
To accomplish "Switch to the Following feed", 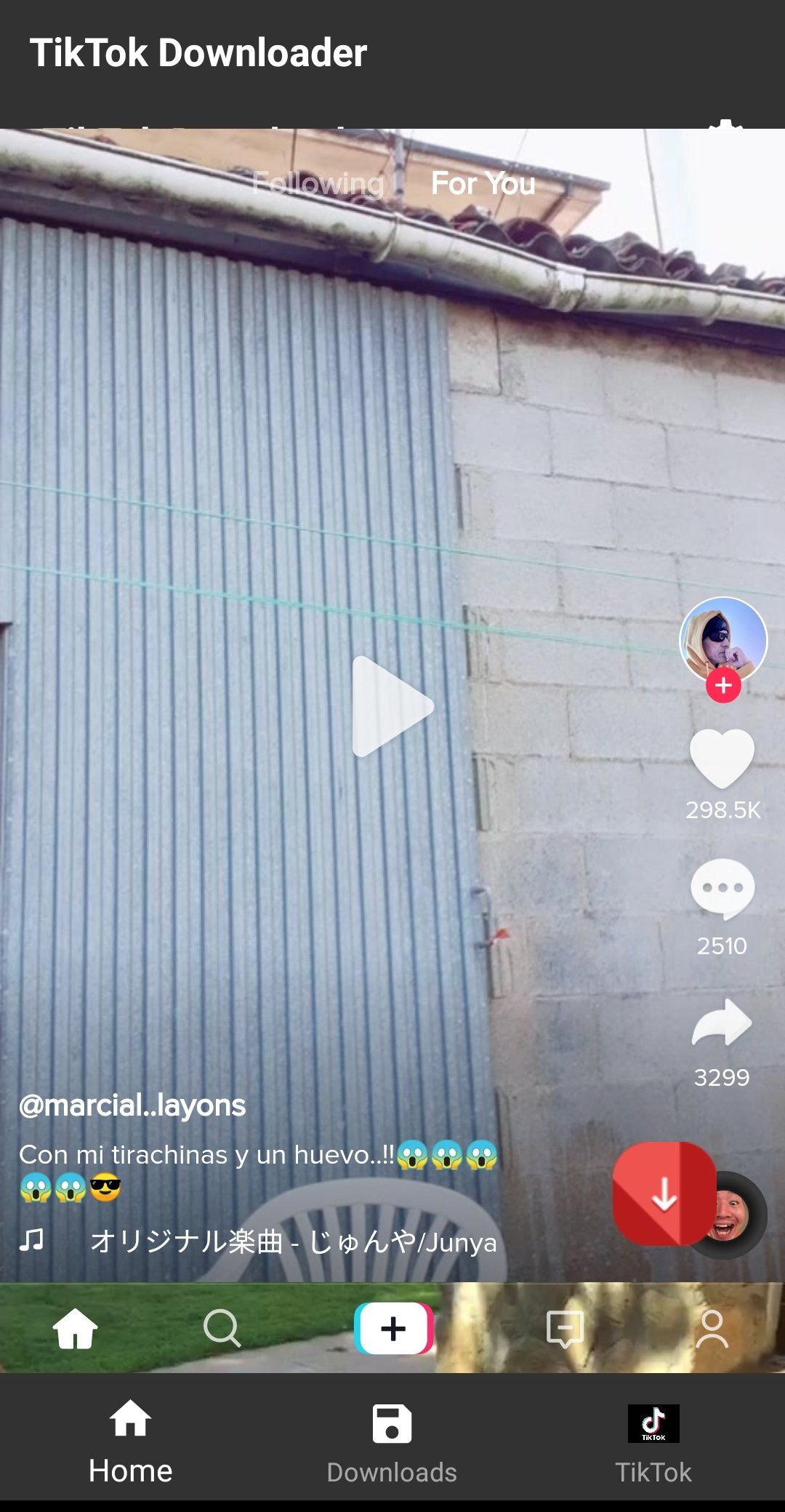I will click(x=318, y=183).
